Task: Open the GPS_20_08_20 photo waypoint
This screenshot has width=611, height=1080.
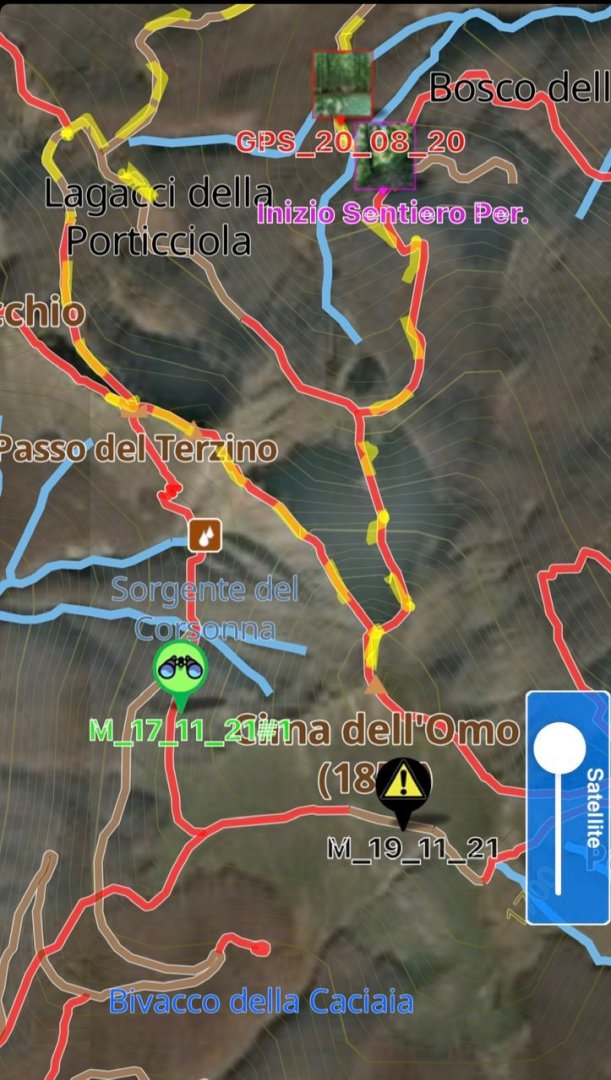Action: click(x=342, y=85)
